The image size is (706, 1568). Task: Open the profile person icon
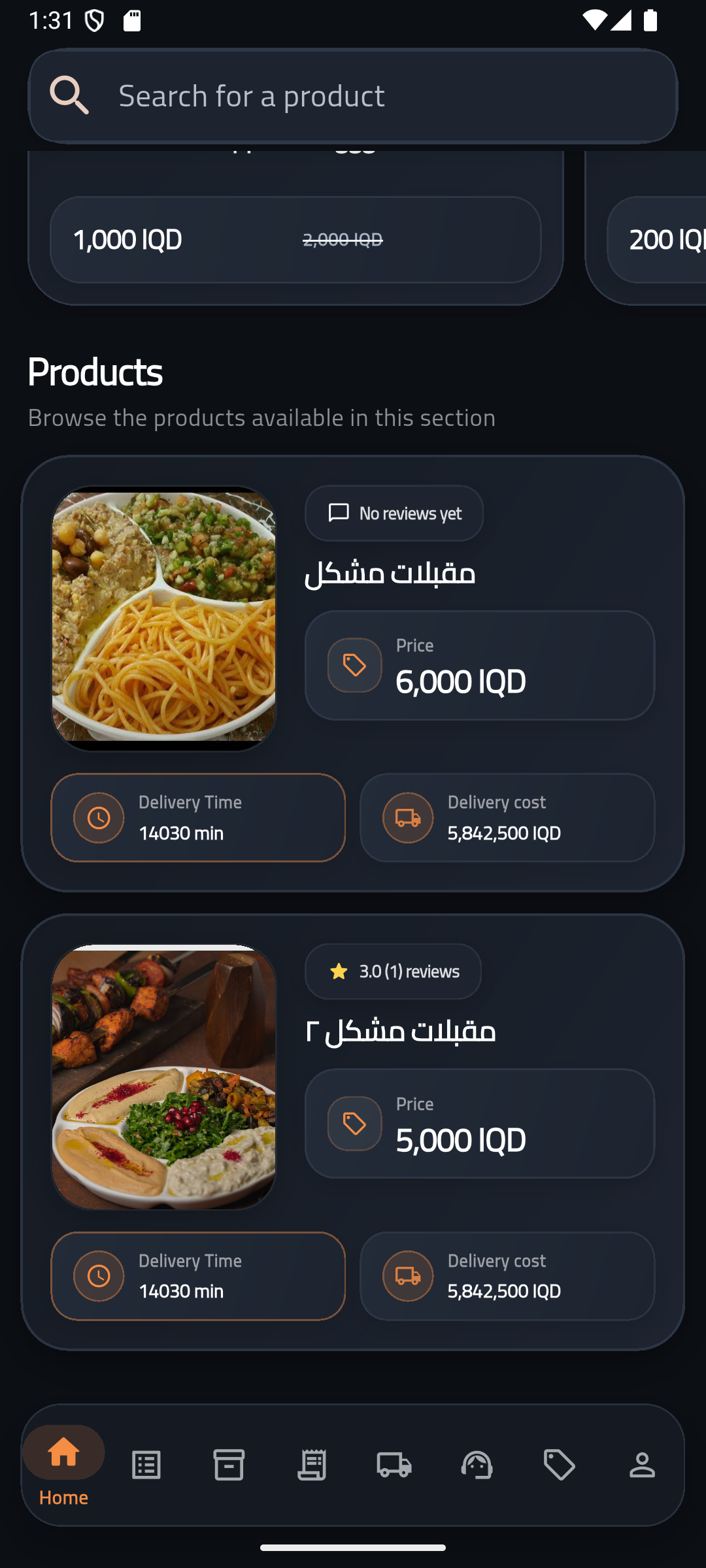(x=643, y=1465)
